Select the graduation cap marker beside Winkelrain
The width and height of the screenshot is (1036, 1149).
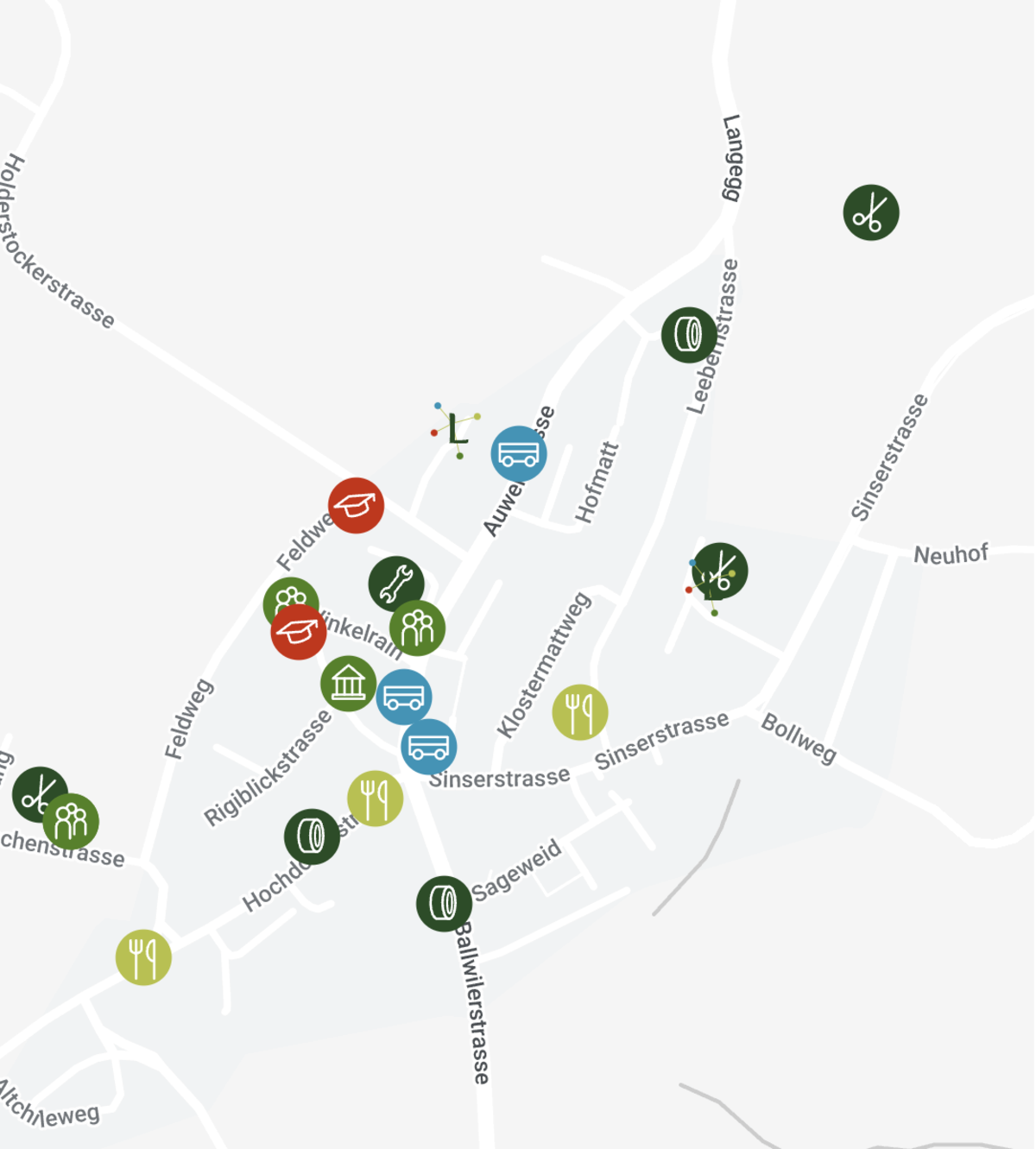299,632
